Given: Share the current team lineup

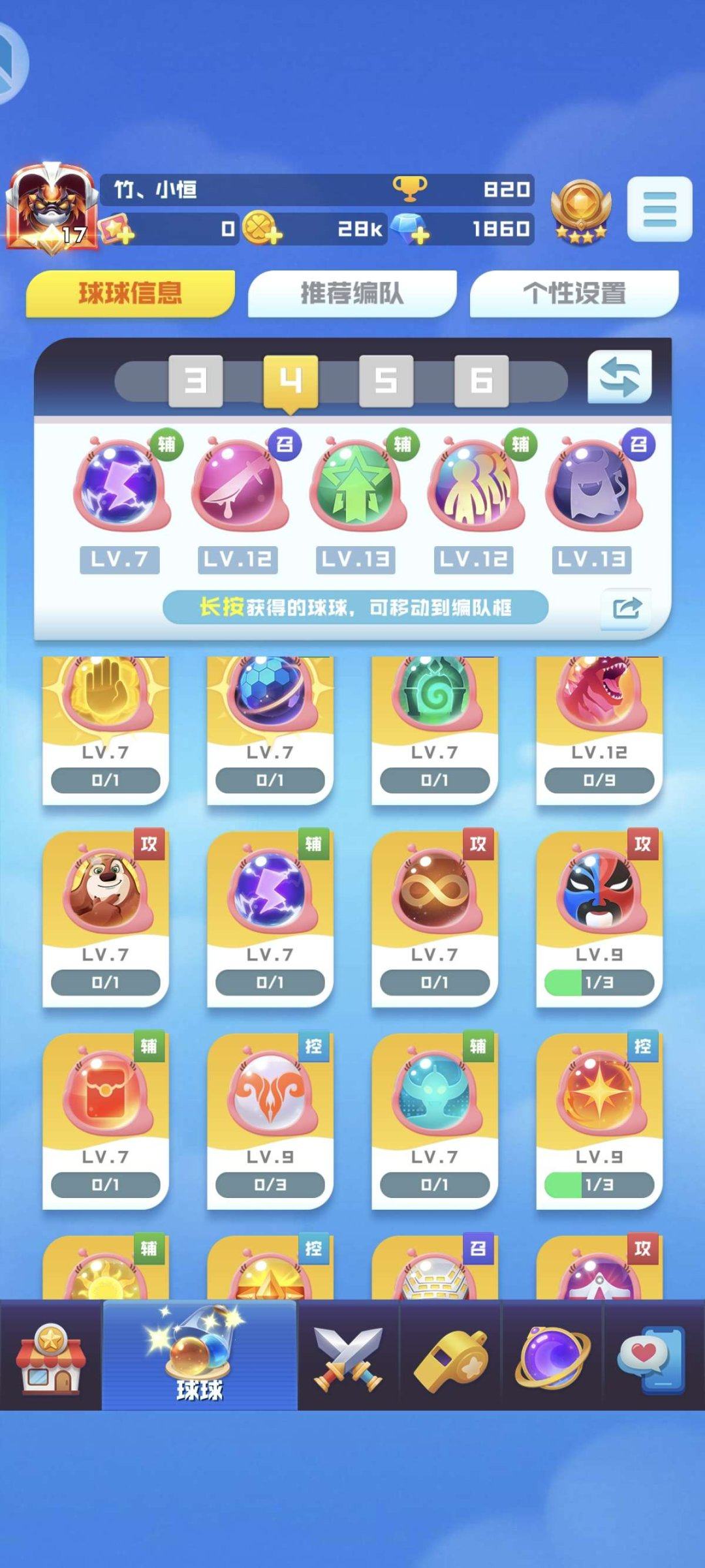Looking at the screenshot, I should 627,608.
